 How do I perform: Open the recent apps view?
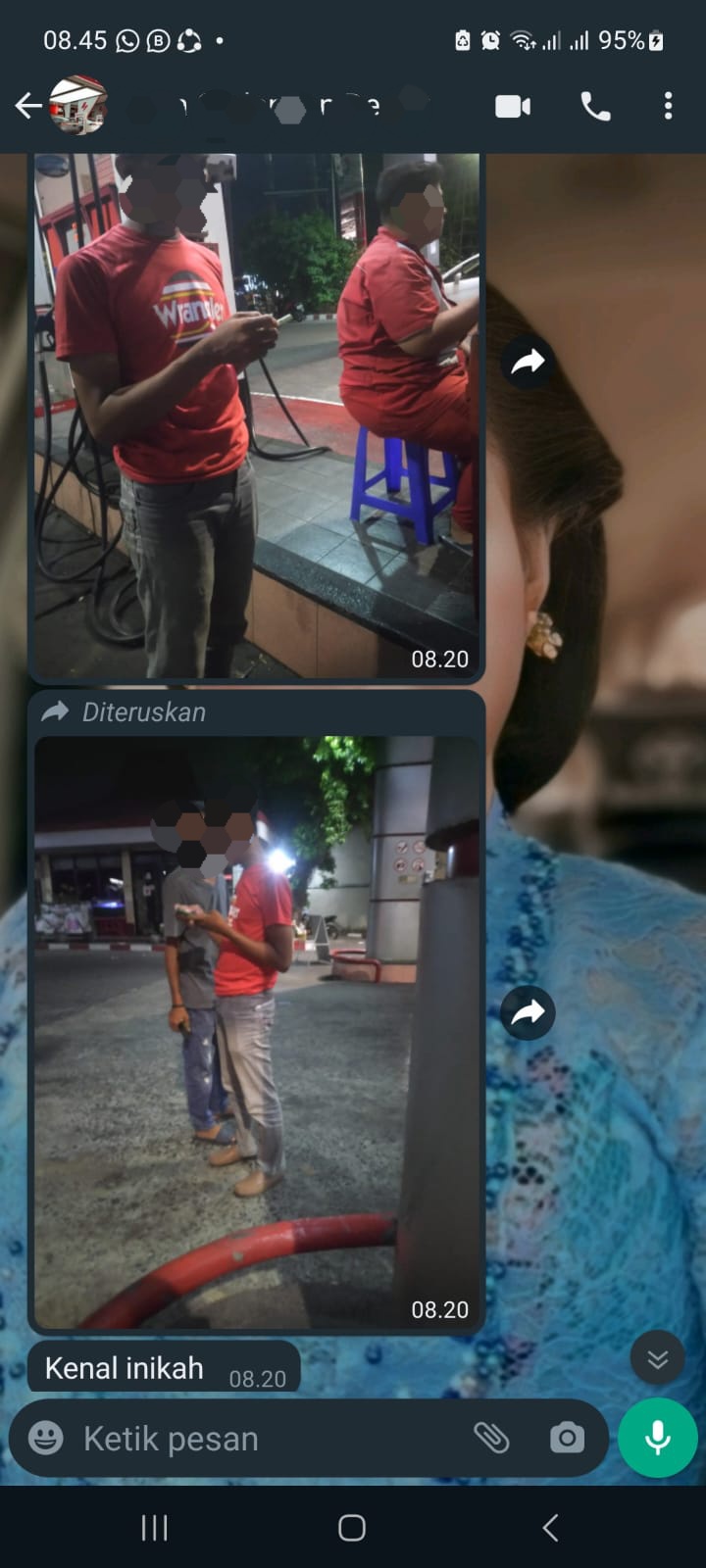click(x=155, y=1527)
